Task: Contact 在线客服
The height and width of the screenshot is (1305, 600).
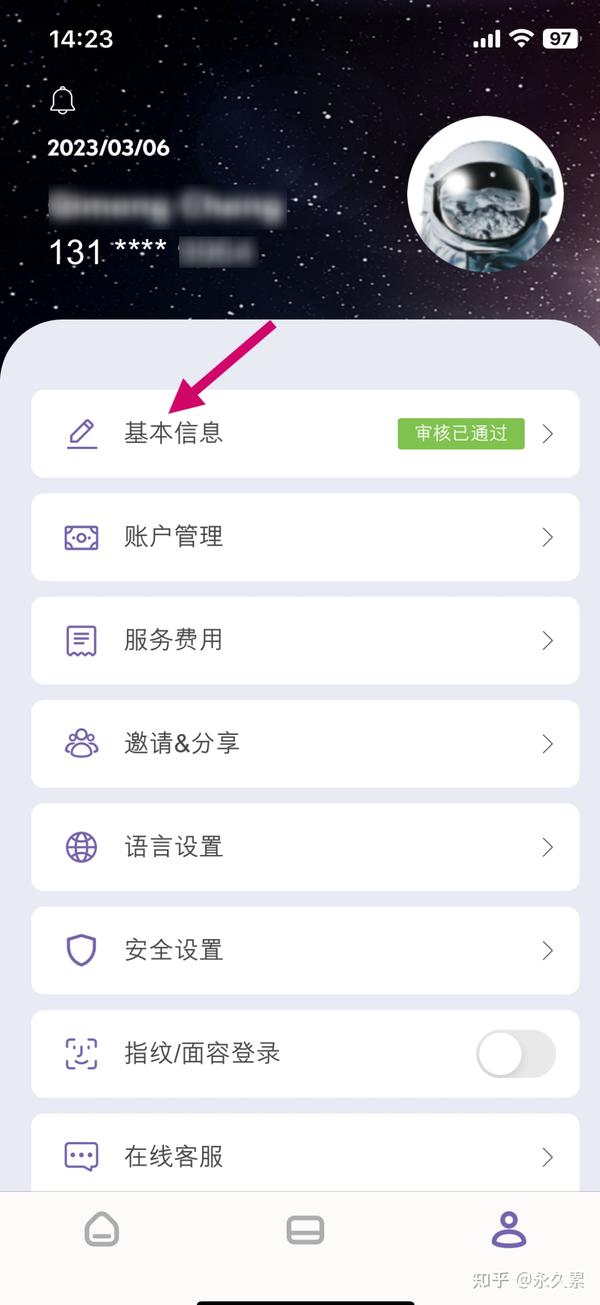Action: (305, 1156)
